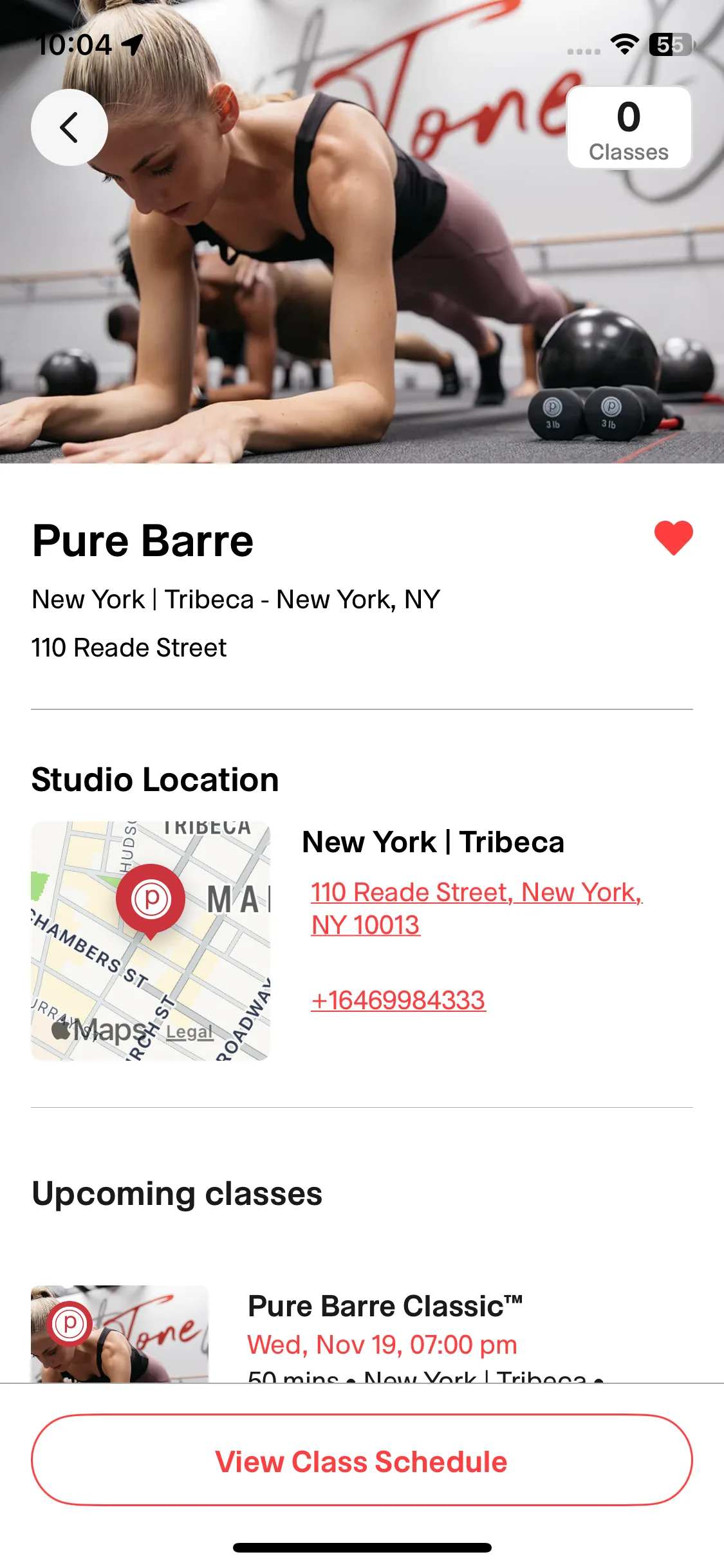Open the 110 Reade Street address link
Viewport: 724px width, 1568px height.
[476, 908]
